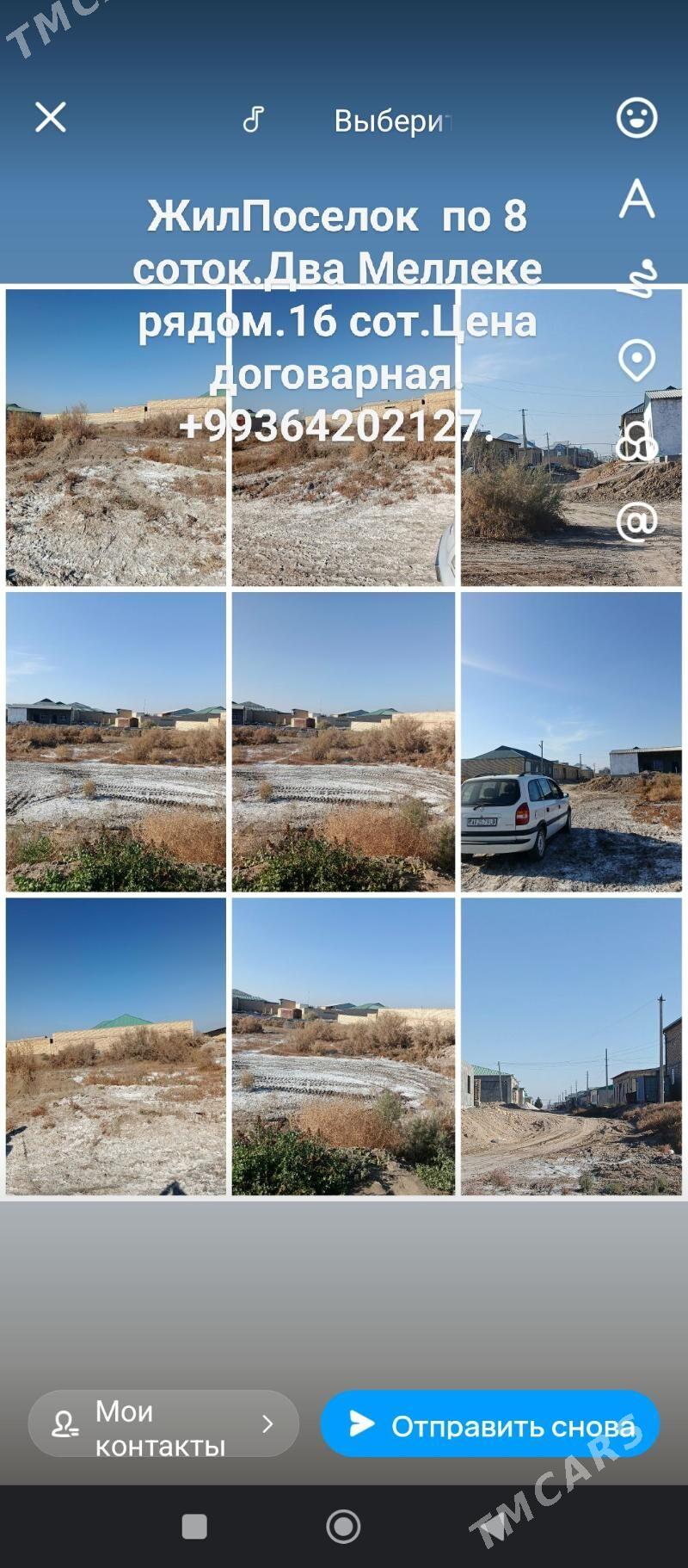This screenshot has width=688, height=1568.
Task: Open the sticker smiley picker
Action: click(x=636, y=117)
